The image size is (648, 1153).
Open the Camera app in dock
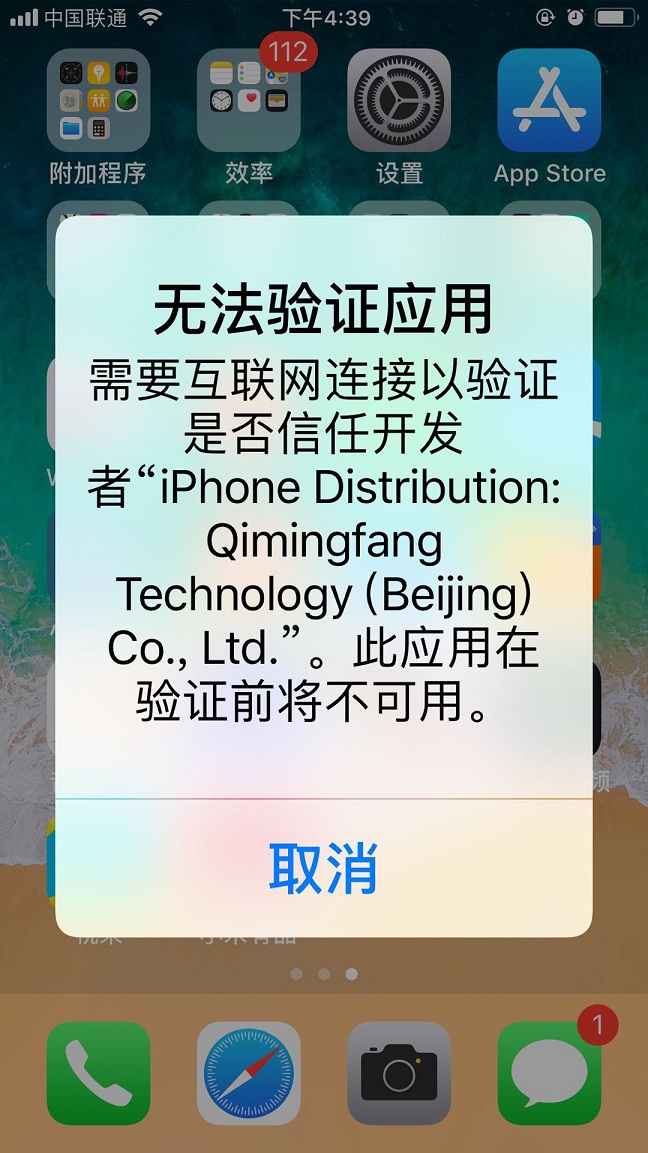click(399, 1073)
